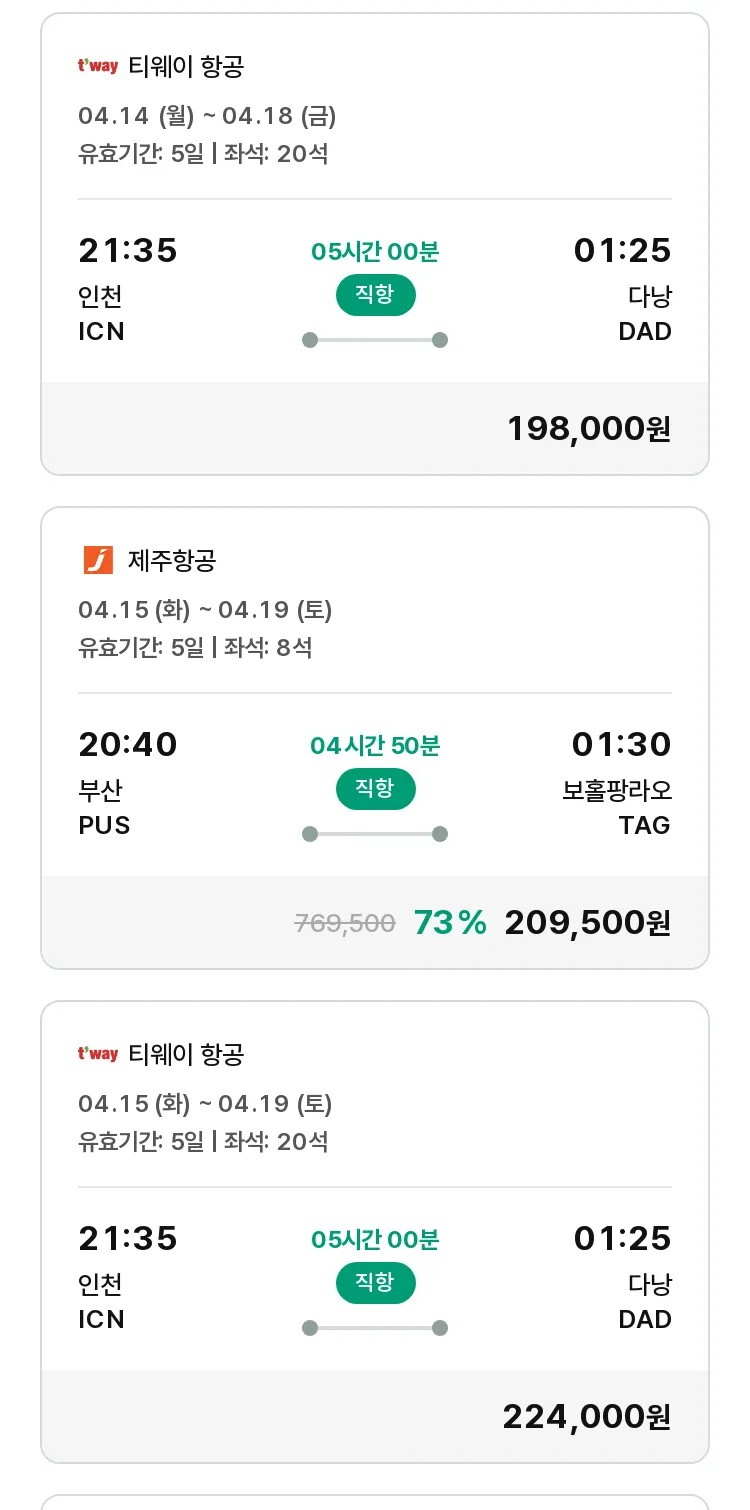The height and width of the screenshot is (1510, 750).
Task: Open the 224,000원 T'way flight card
Action: [375, 1232]
